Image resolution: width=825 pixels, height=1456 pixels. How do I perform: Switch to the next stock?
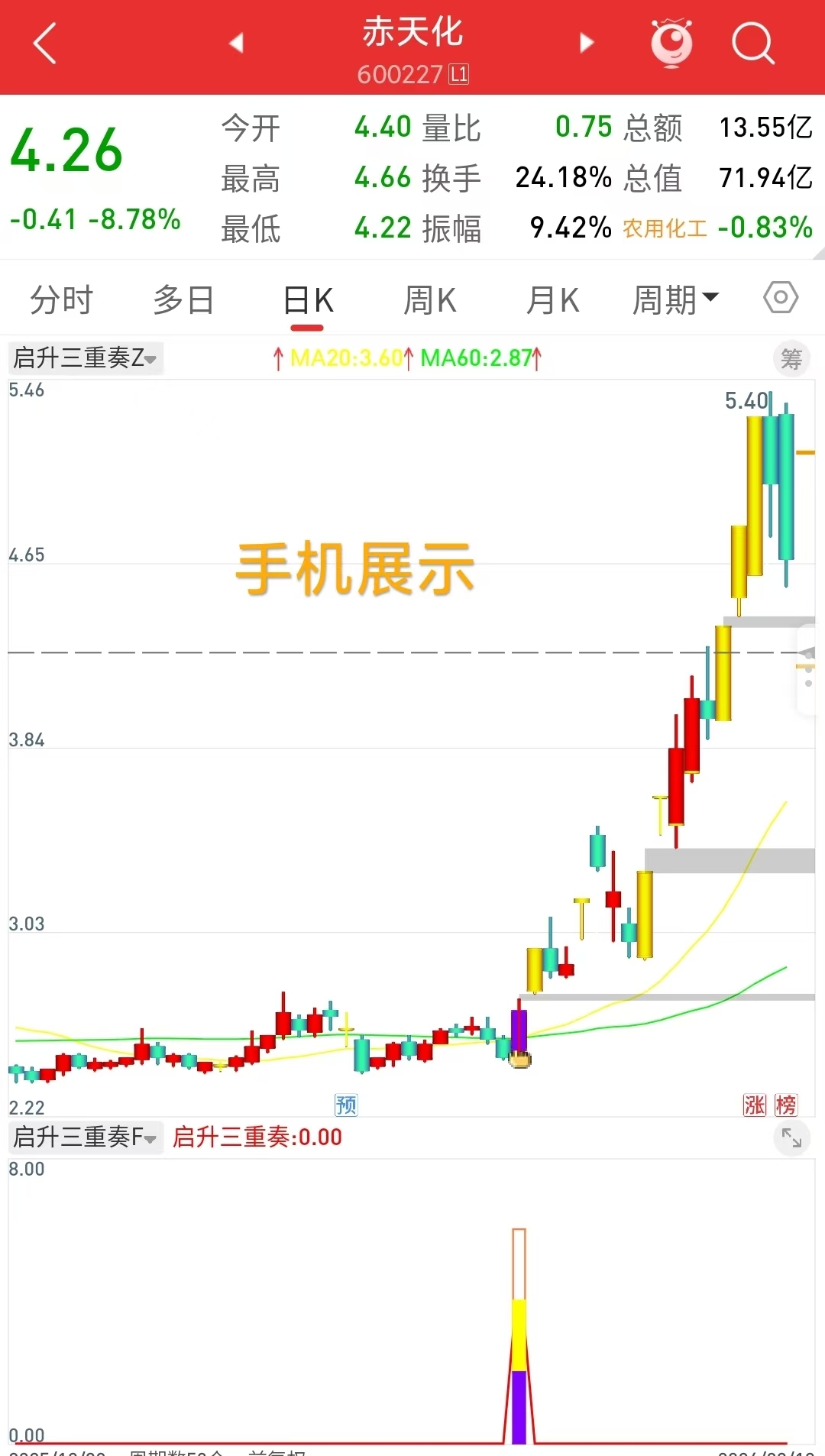(586, 43)
